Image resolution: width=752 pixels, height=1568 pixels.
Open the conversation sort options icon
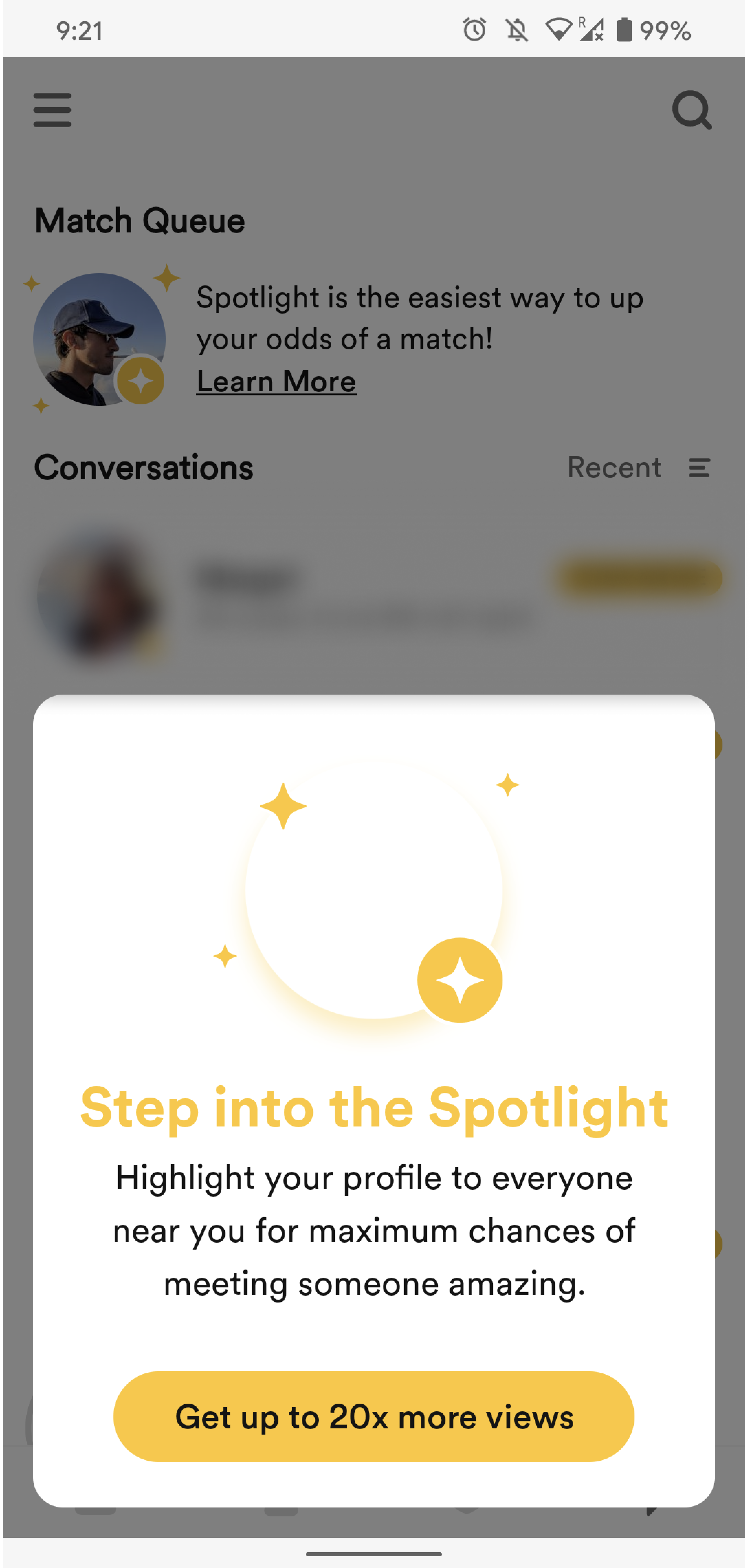(698, 468)
